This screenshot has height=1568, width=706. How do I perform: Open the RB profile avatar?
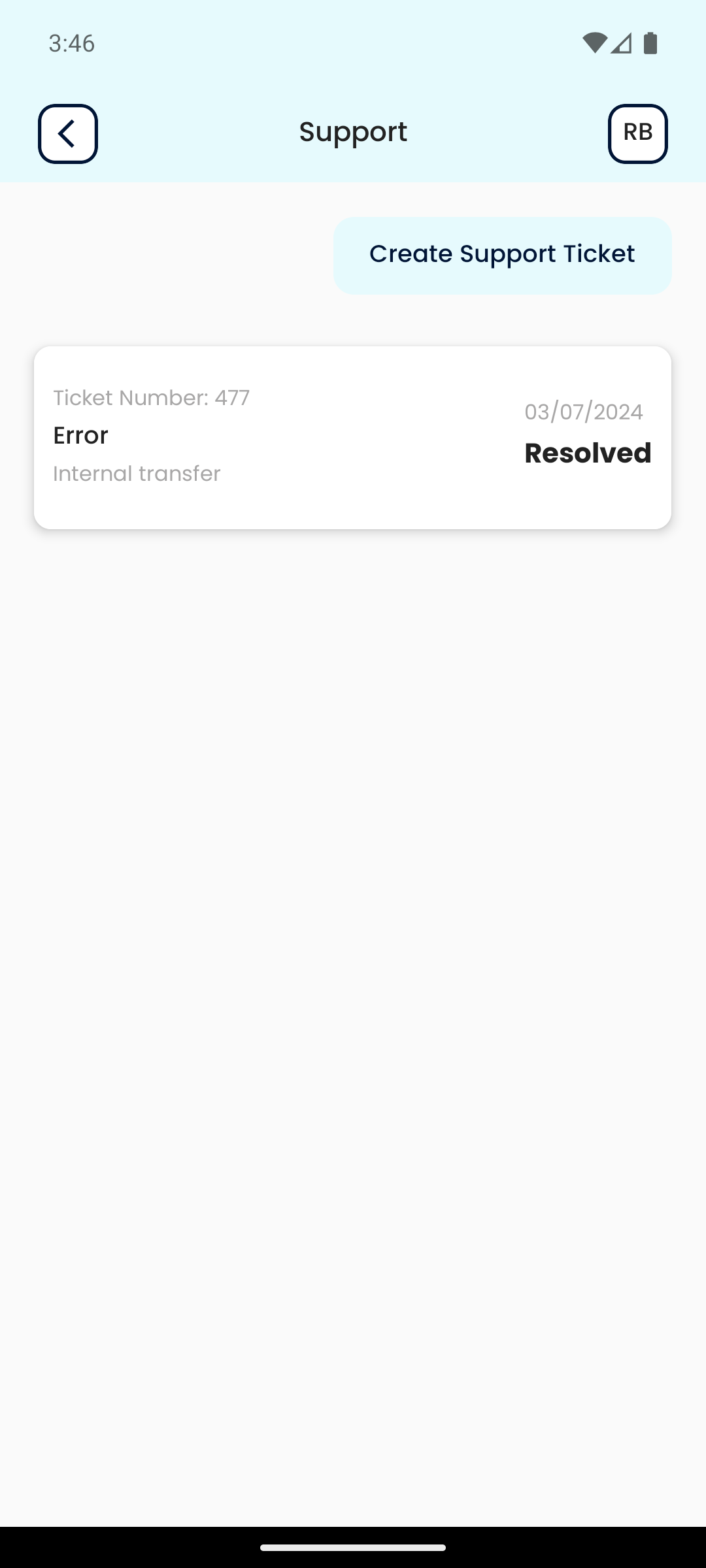637,134
